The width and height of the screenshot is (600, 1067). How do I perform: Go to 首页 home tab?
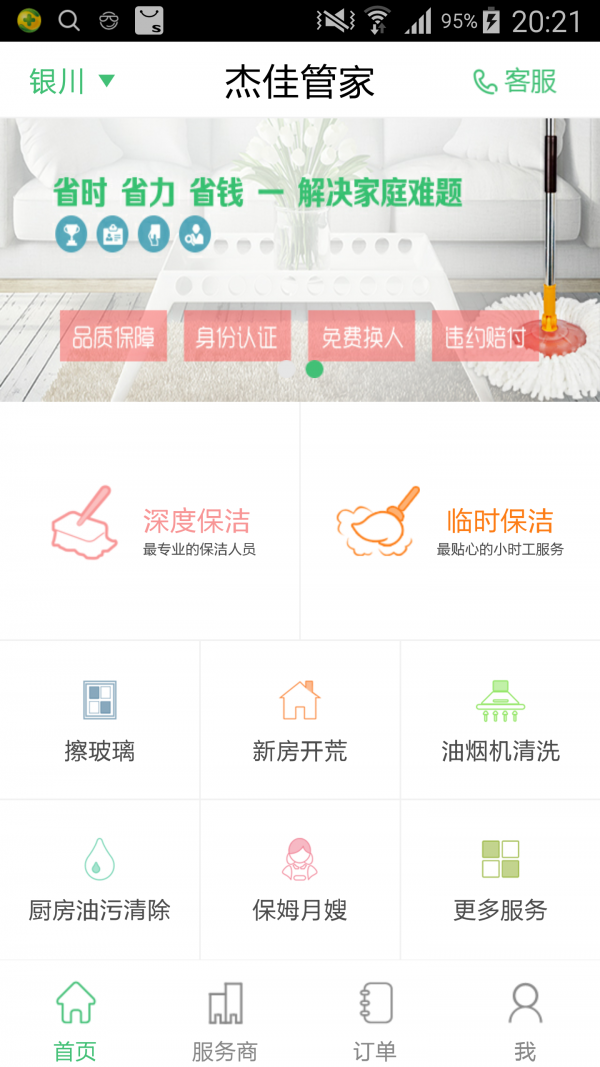tap(75, 1020)
